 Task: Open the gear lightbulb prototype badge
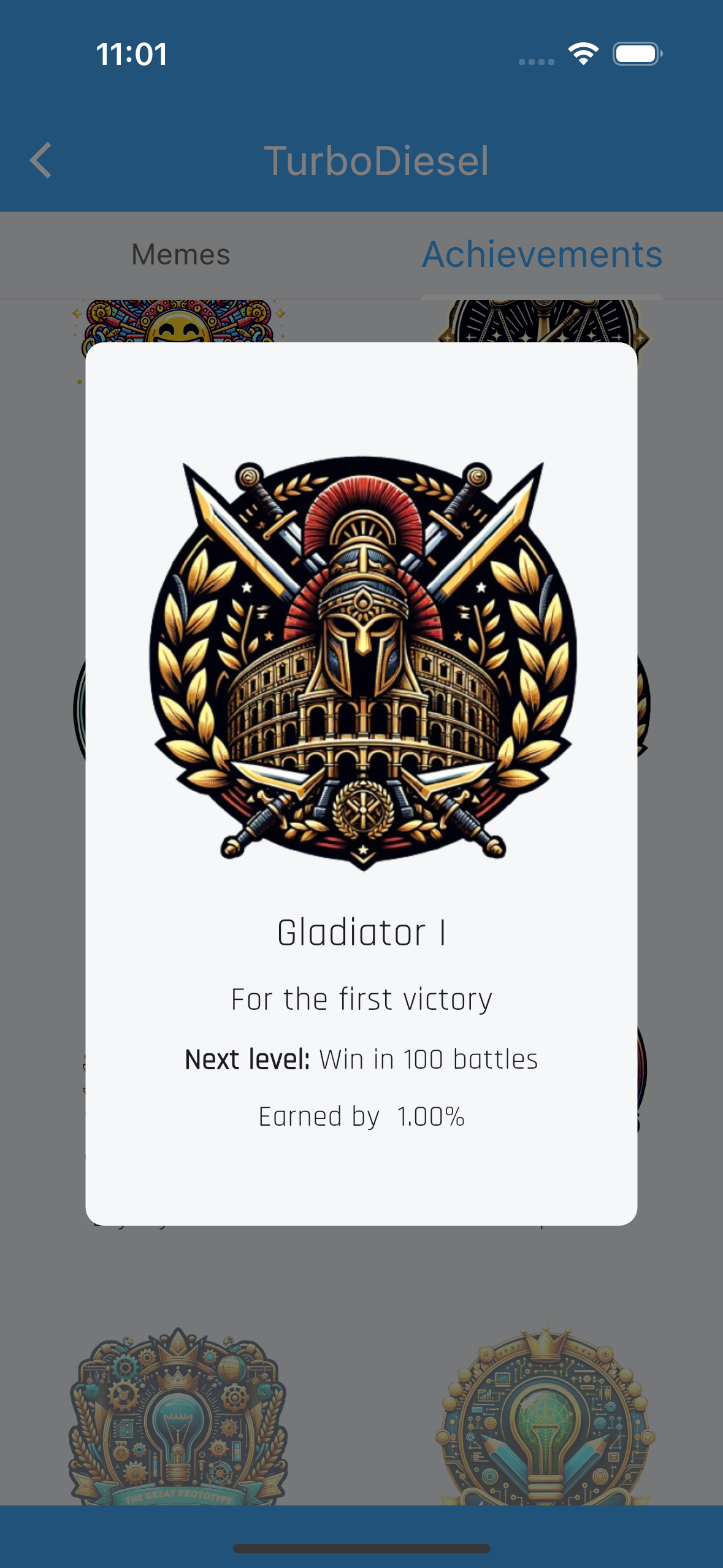click(178, 1416)
